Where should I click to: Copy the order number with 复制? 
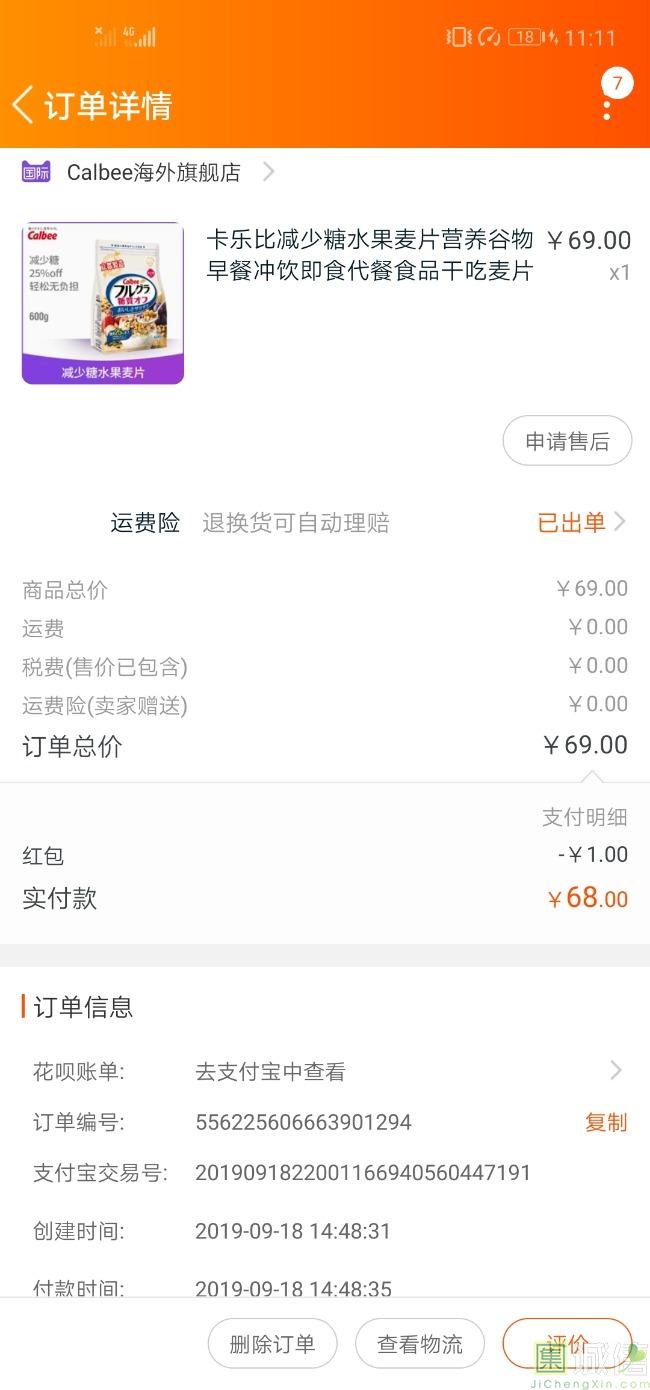click(605, 1122)
